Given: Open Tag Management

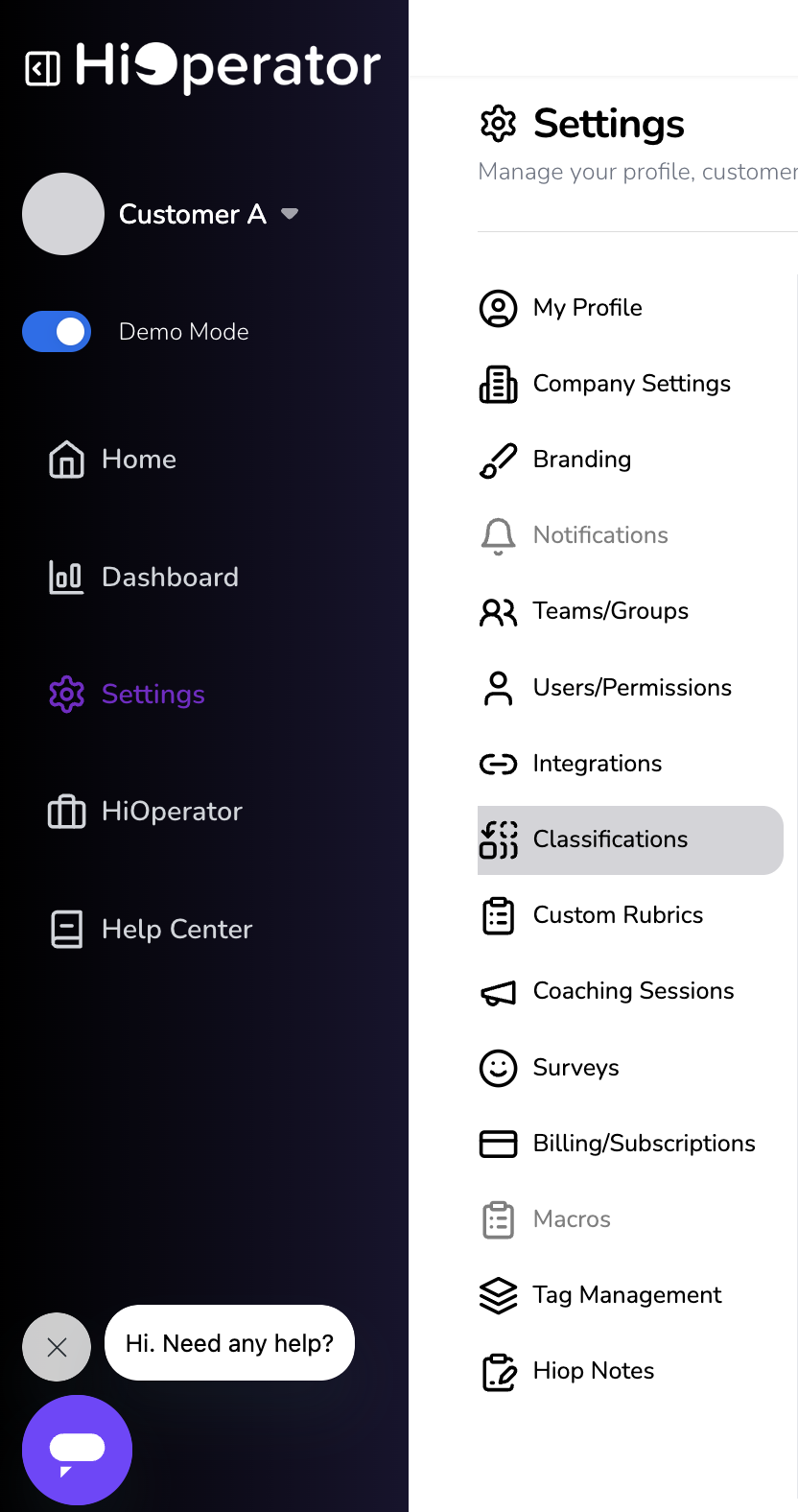Looking at the screenshot, I should [x=626, y=1295].
